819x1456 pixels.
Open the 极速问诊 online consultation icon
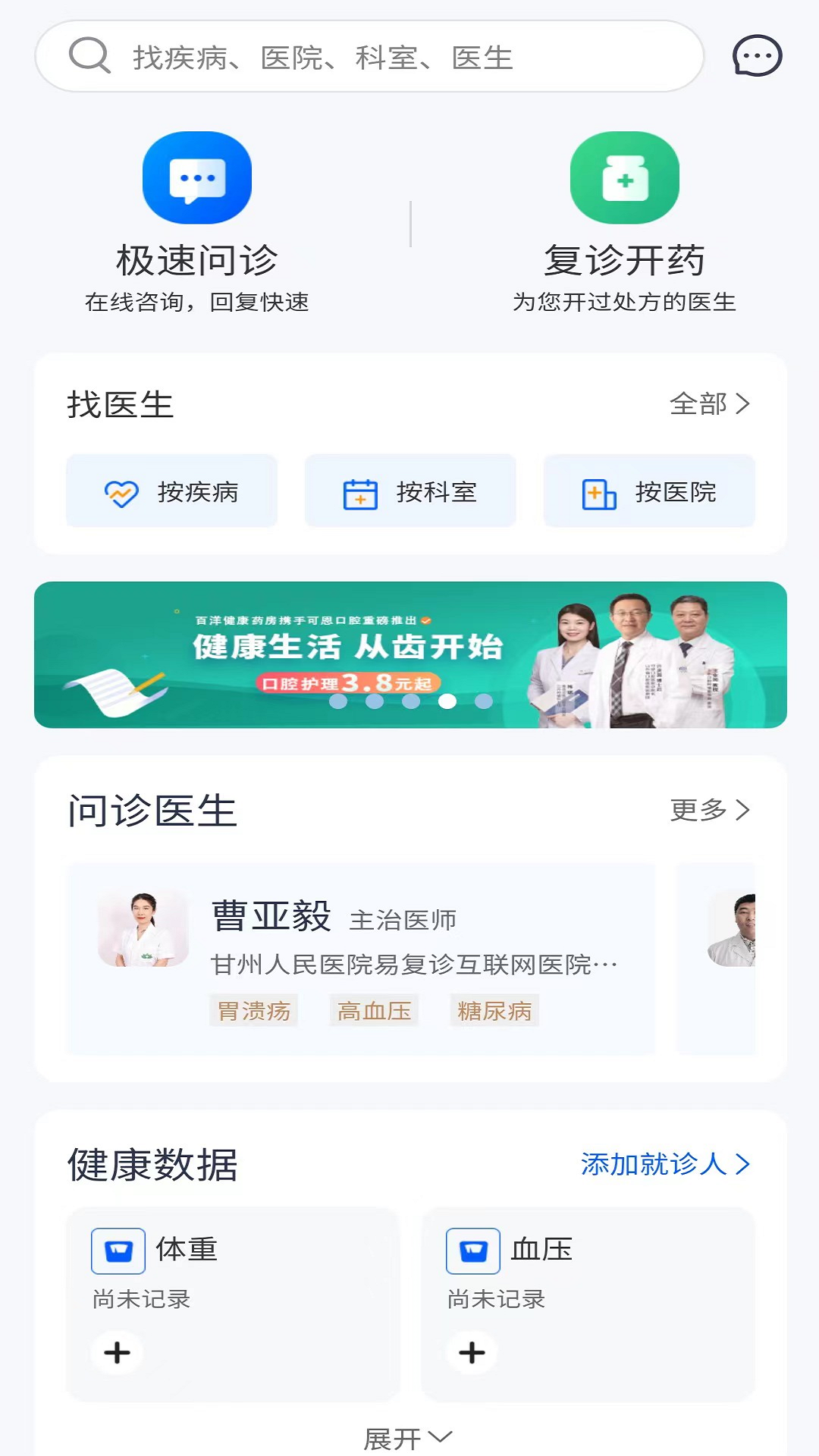pyautogui.click(x=196, y=177)
